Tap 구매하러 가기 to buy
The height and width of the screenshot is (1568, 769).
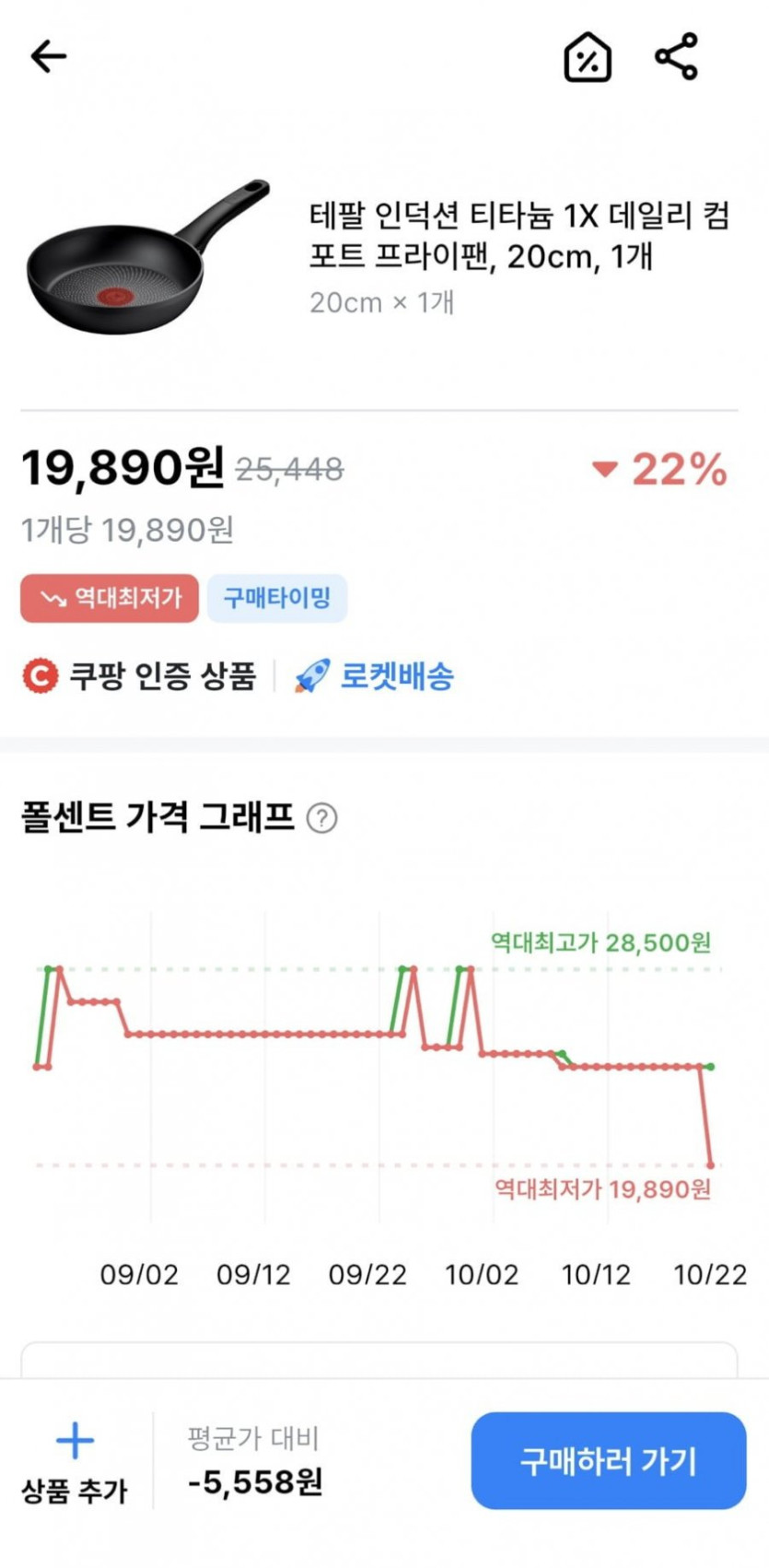pyautogui.click(x=608, y=1460)
